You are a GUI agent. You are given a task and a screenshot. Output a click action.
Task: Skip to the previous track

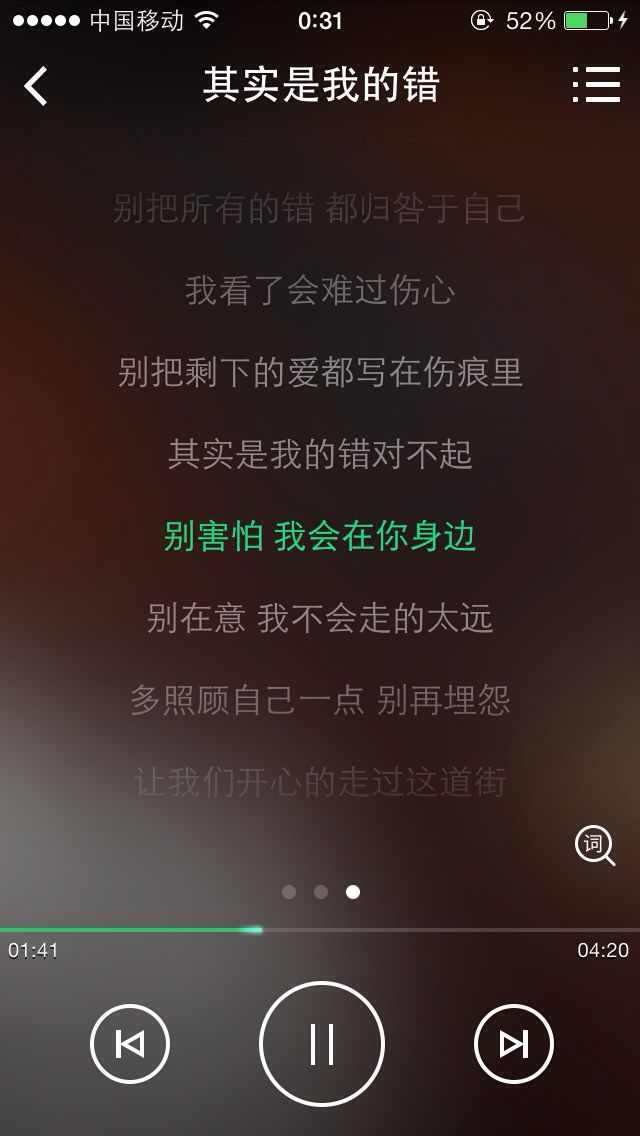(130, 1044)
